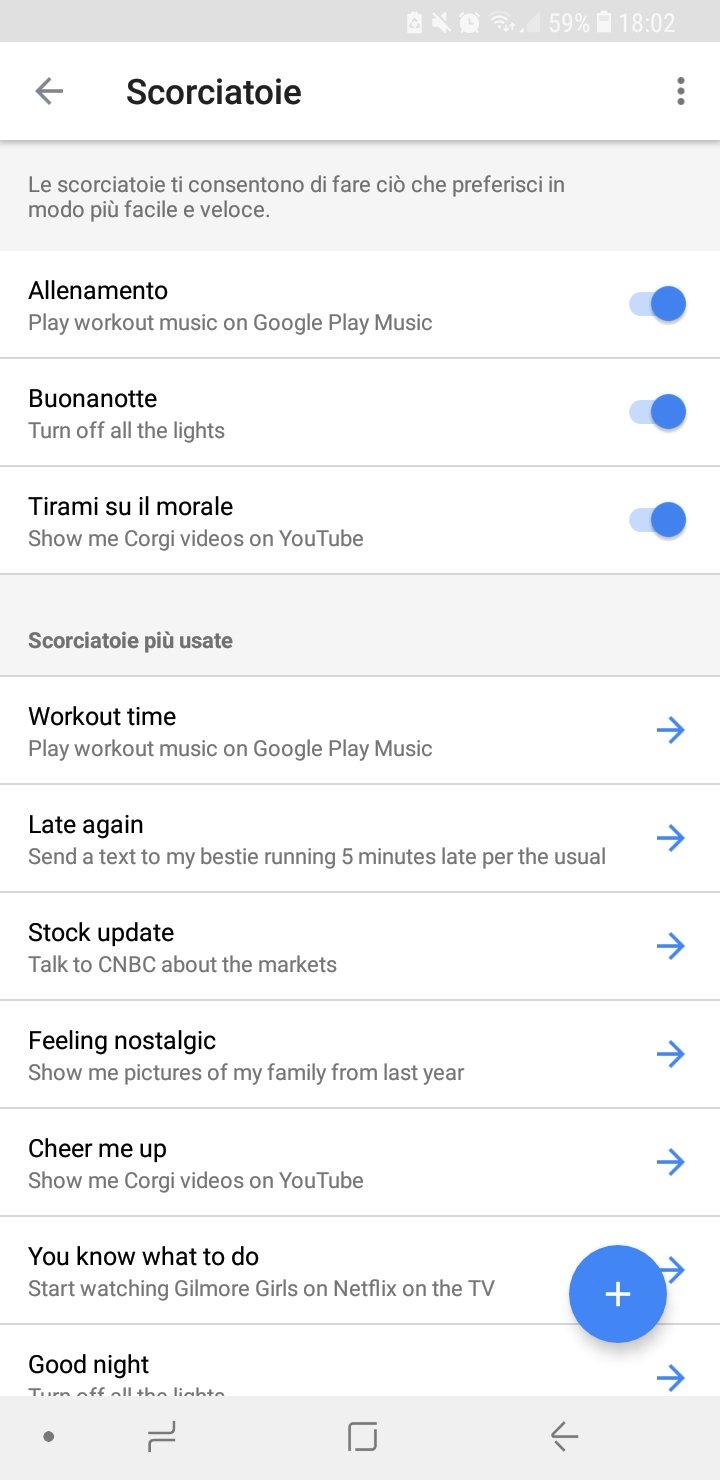This screenshot has height=1480, width=720.
Task: Disable the Allenamento shortcut toggle
Action: (657, 304)
